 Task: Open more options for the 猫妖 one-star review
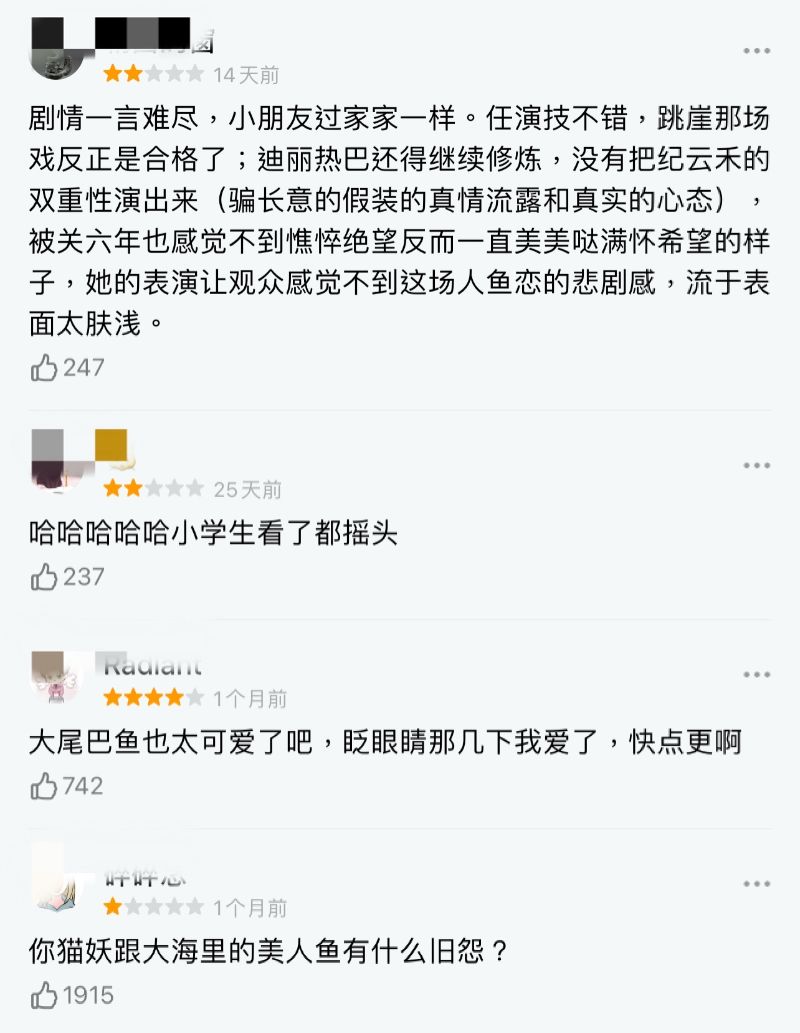coord(757,884)
